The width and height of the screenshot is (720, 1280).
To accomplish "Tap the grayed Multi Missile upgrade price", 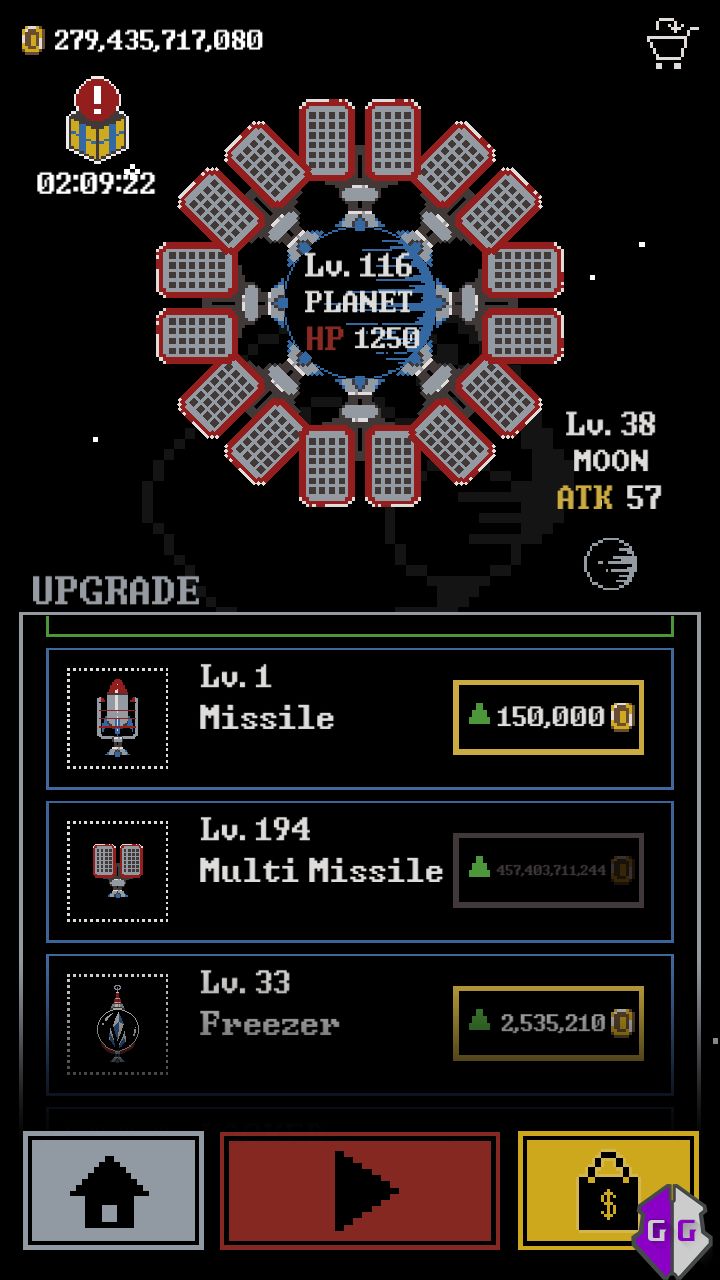I will [548, 869].
